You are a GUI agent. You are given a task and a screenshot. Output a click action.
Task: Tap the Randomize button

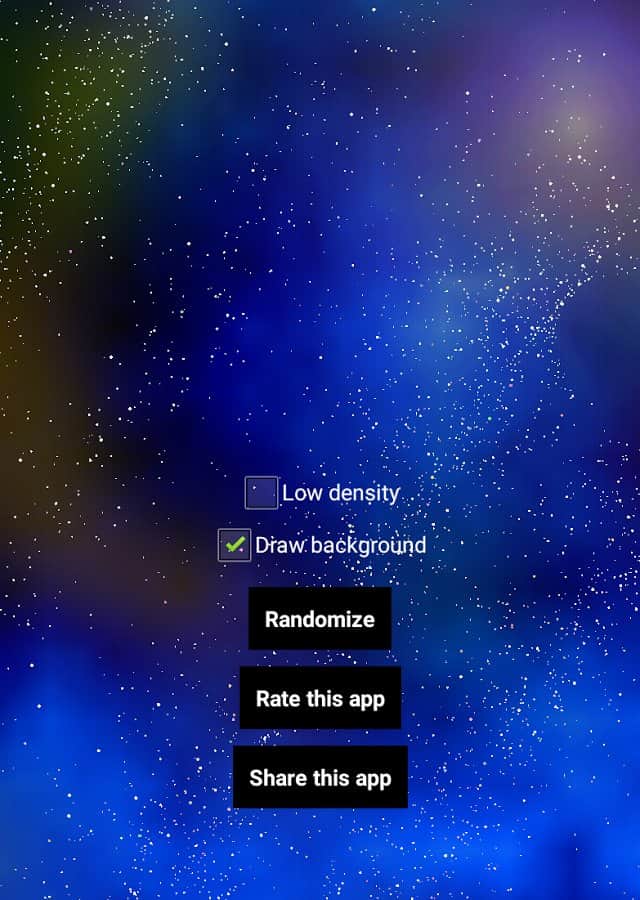coord(320,619)
